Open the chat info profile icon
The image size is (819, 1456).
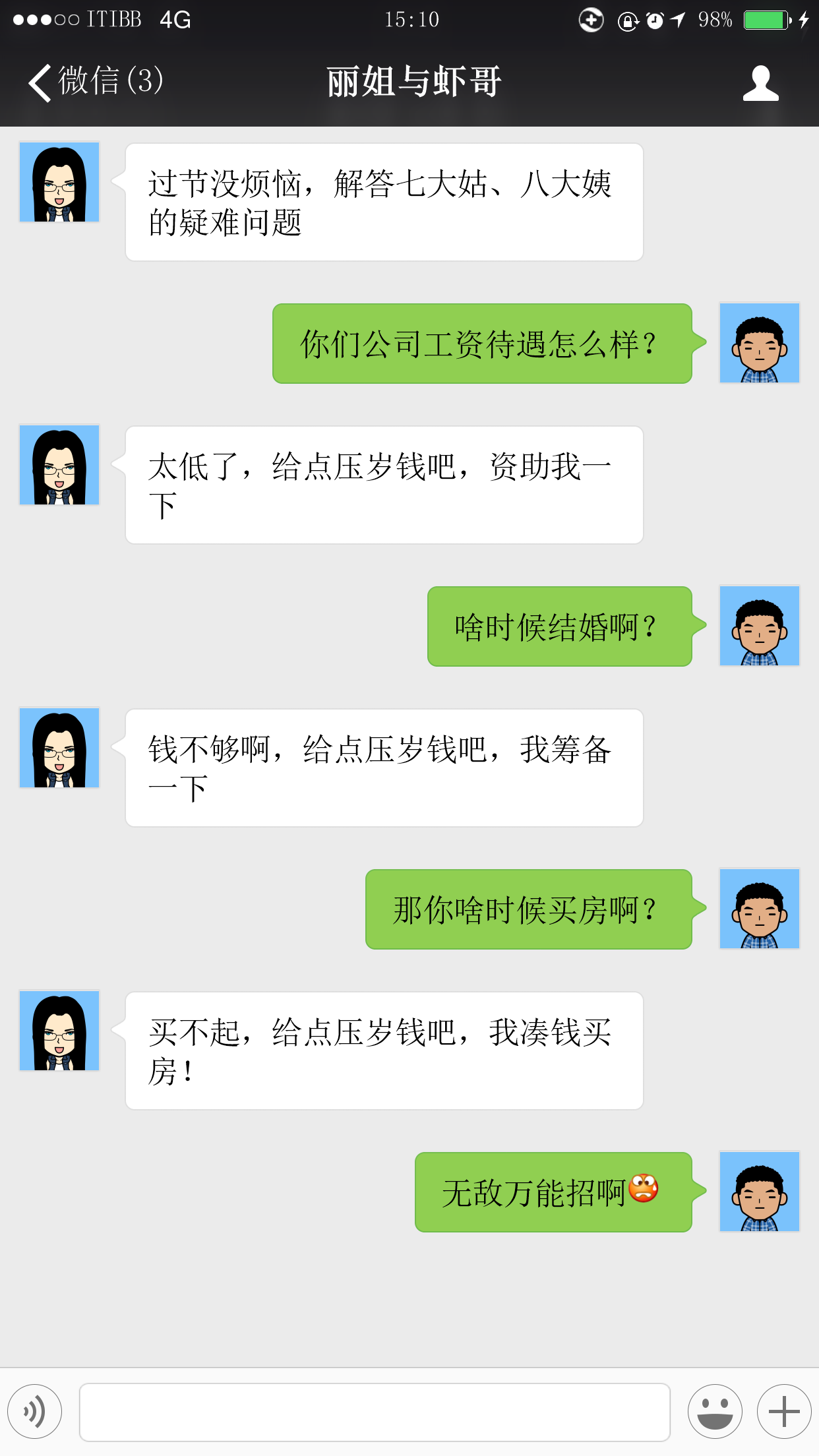click(760, 83)
